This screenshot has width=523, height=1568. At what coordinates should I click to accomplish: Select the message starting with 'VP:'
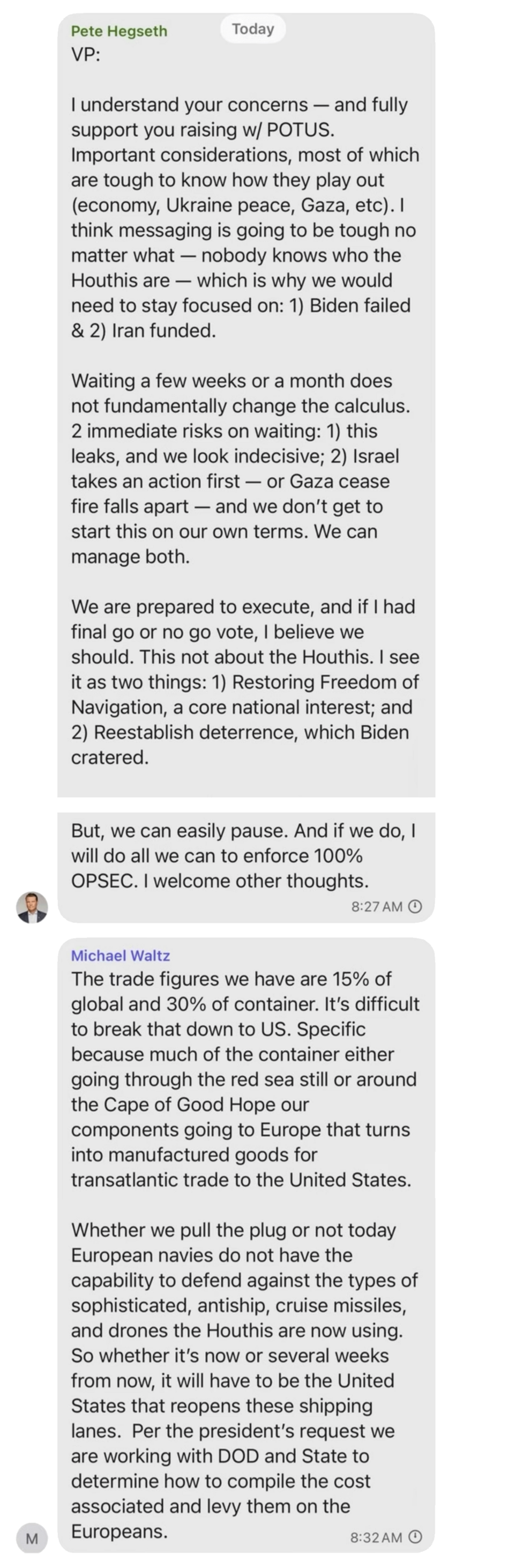click(x=243, y=396)
